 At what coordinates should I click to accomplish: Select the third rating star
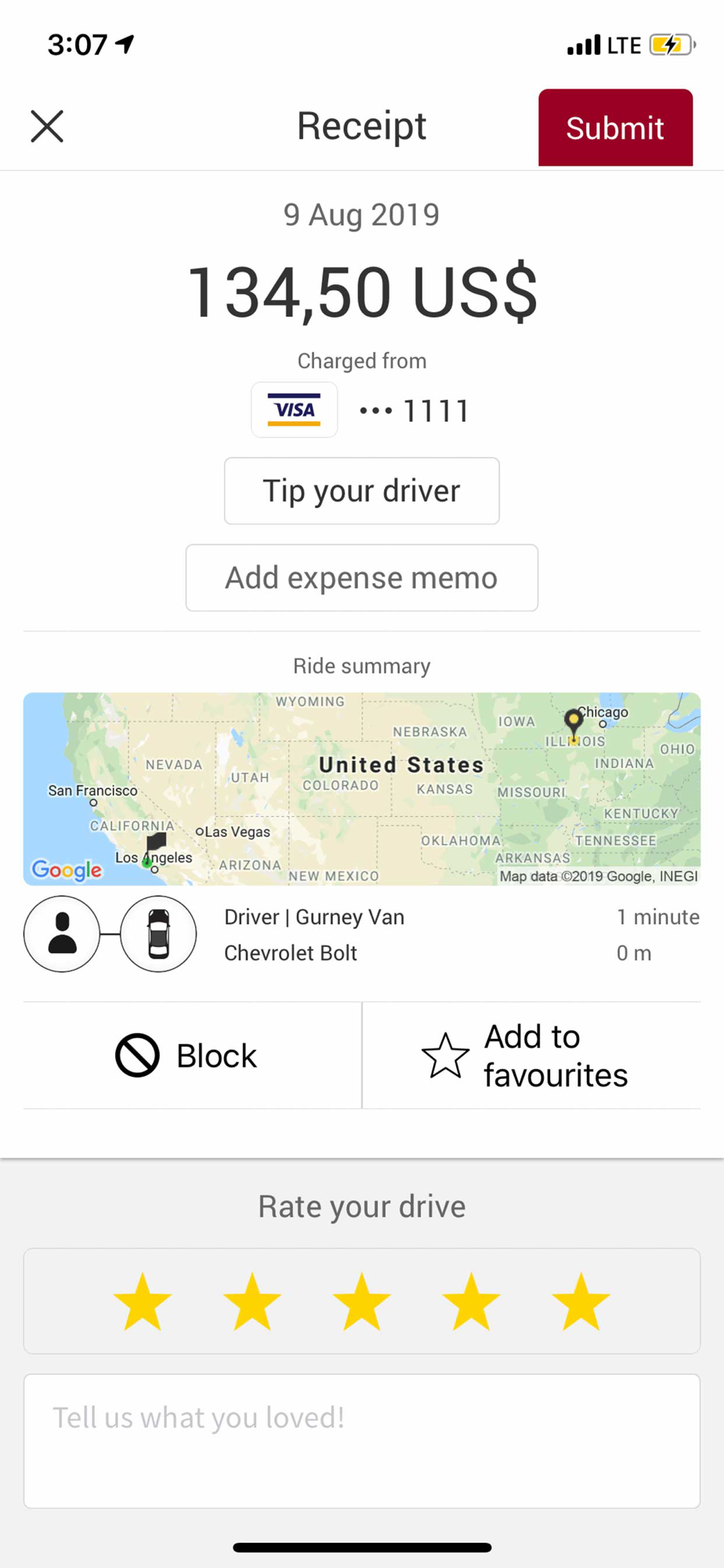tap(361, 1302)
